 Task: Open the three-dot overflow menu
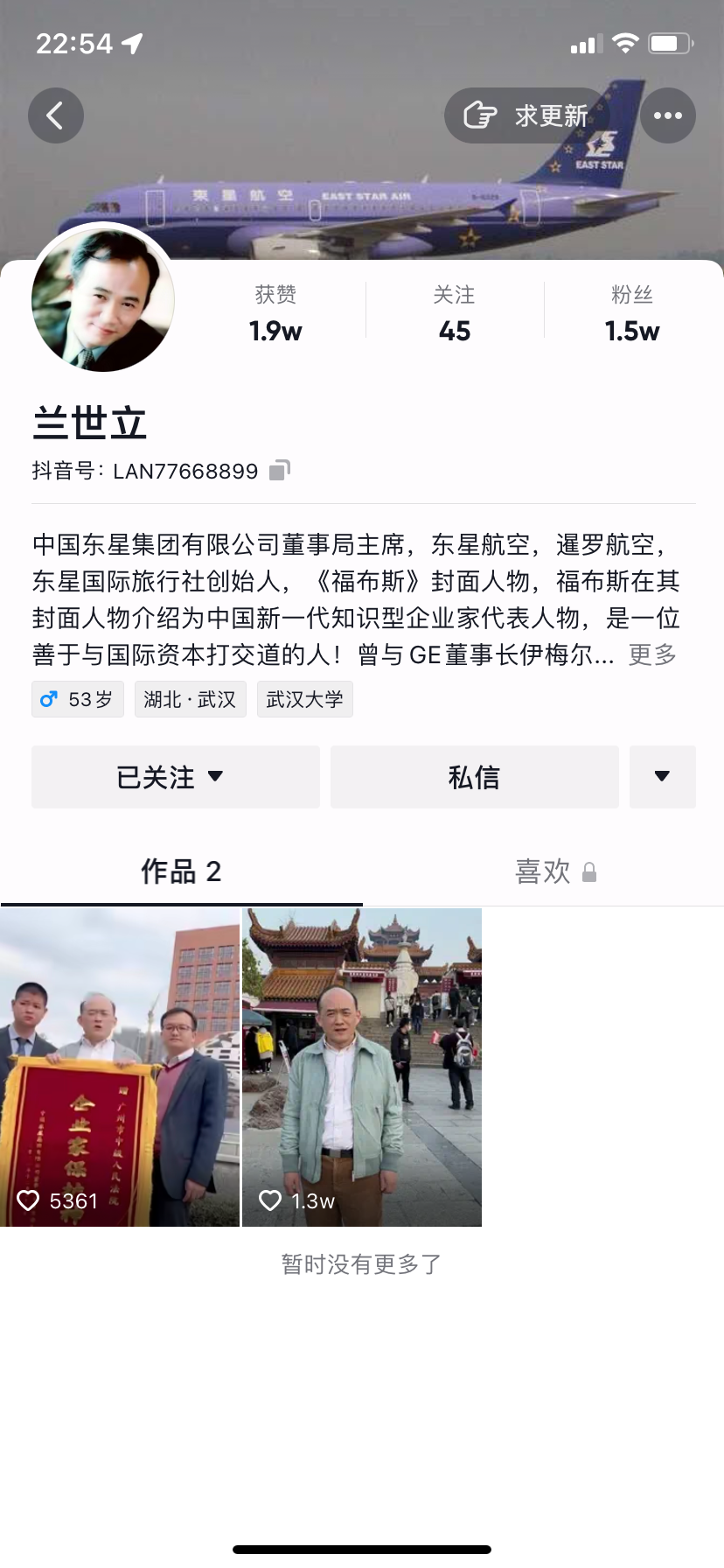(668, 115)
